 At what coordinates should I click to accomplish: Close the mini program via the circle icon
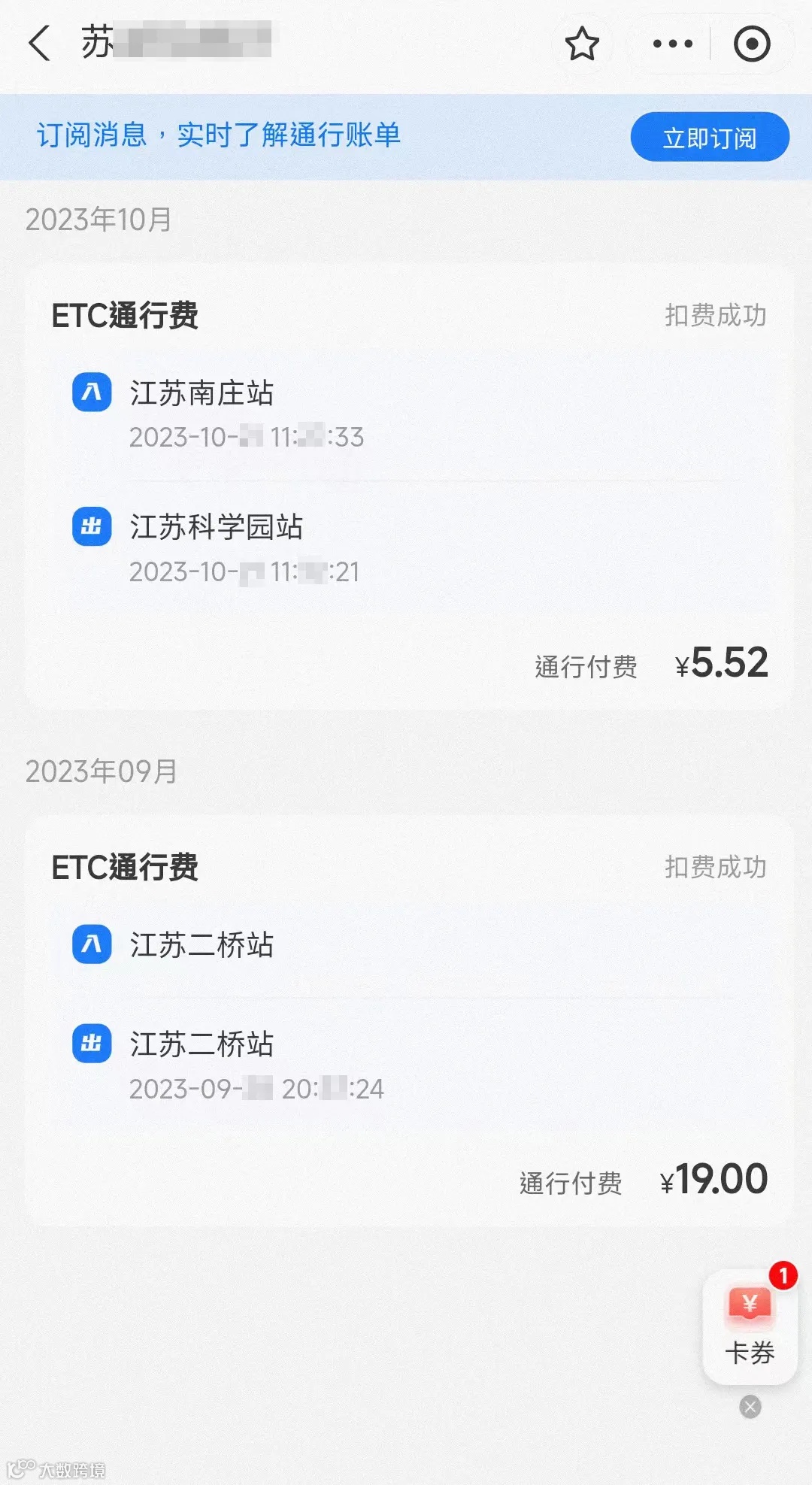click(752, 44)
